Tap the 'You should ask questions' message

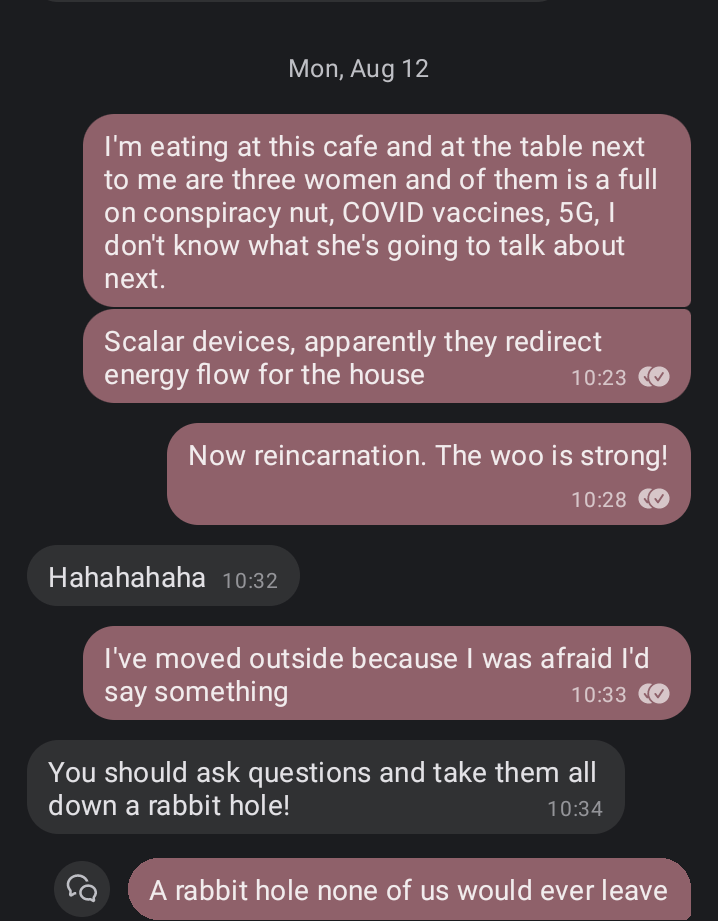pyautogui.click(x=325, y=787)
